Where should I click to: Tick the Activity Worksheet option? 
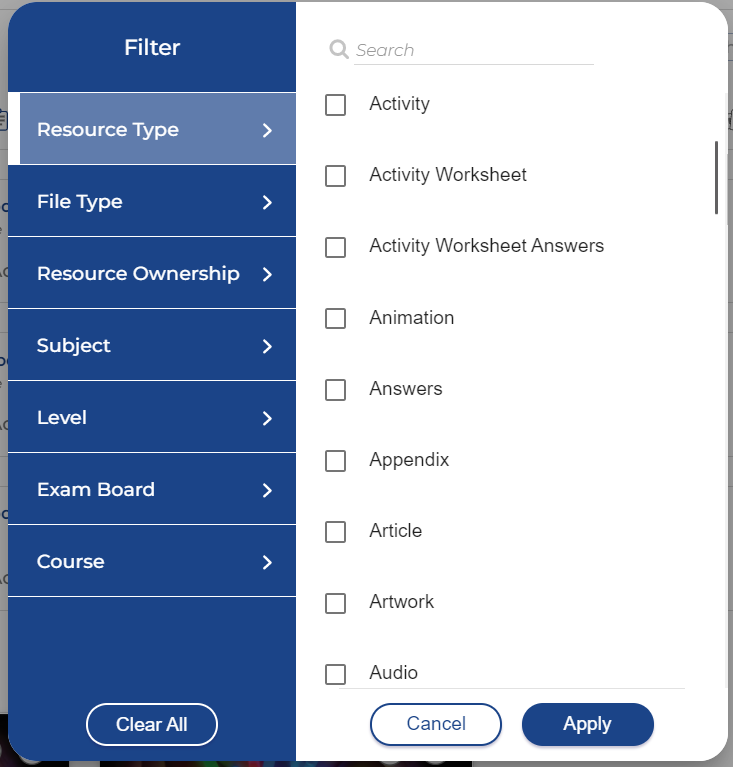(x=336, y=175)
